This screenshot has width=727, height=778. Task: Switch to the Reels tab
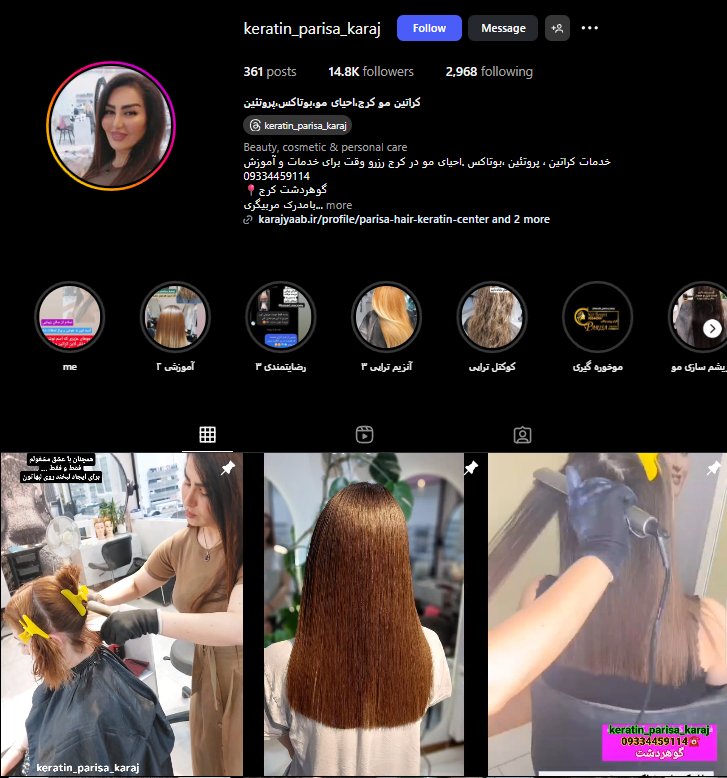365,434
